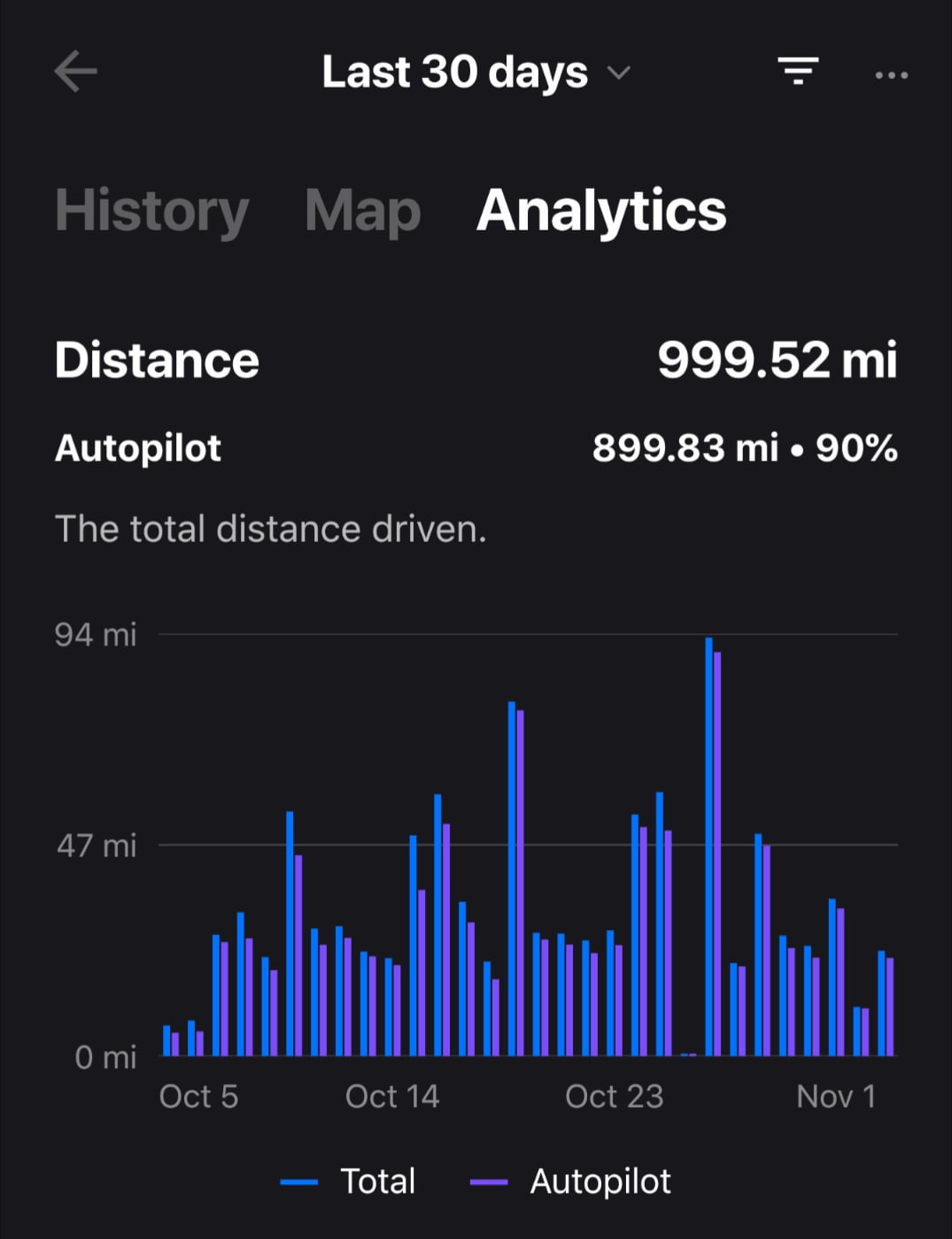Screen dimensions: 952x1239
Task: Expand the Last 30 days range dropdown
Action: click(476, 73)
